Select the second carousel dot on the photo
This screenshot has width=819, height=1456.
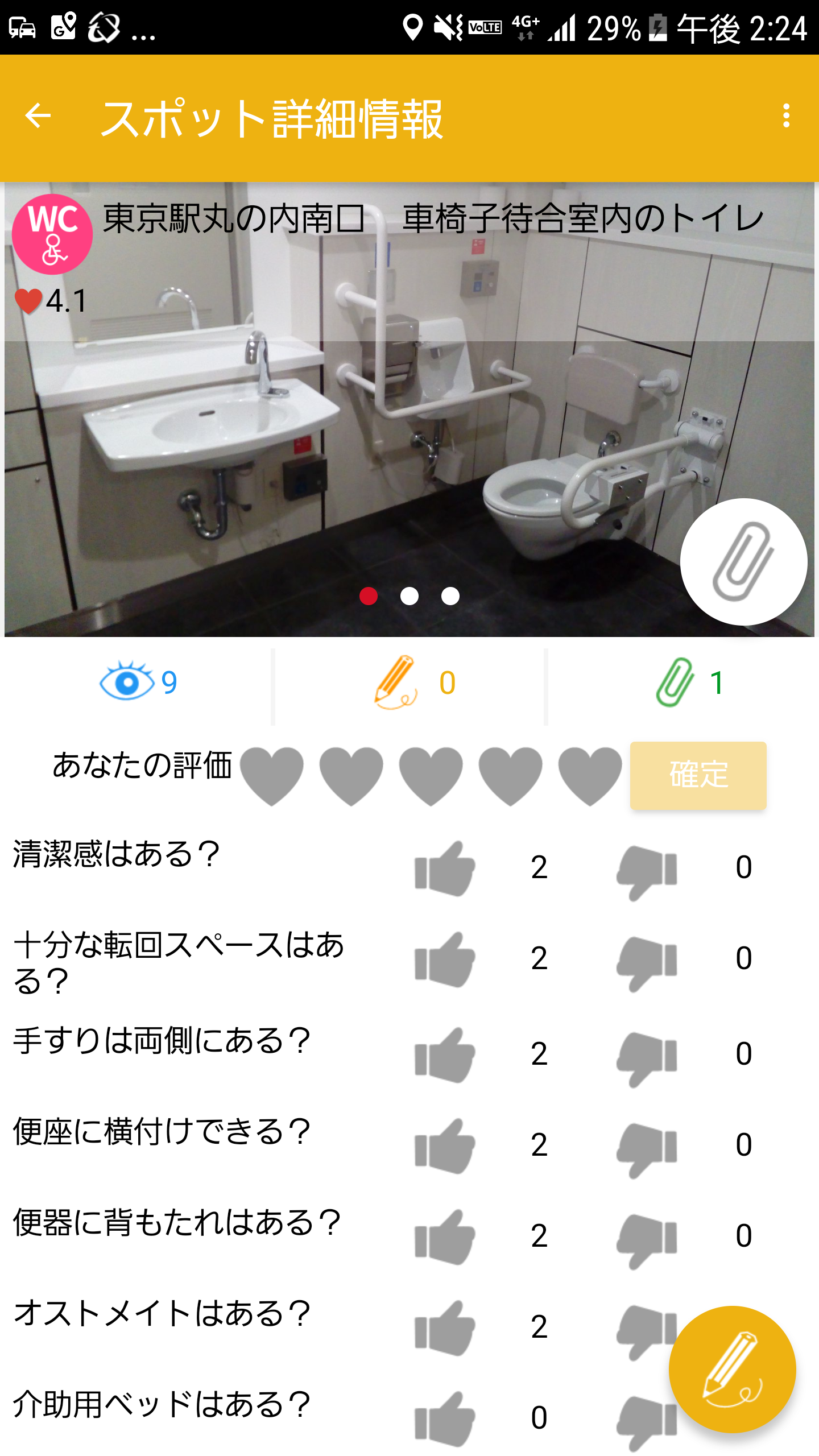[409, 595]
